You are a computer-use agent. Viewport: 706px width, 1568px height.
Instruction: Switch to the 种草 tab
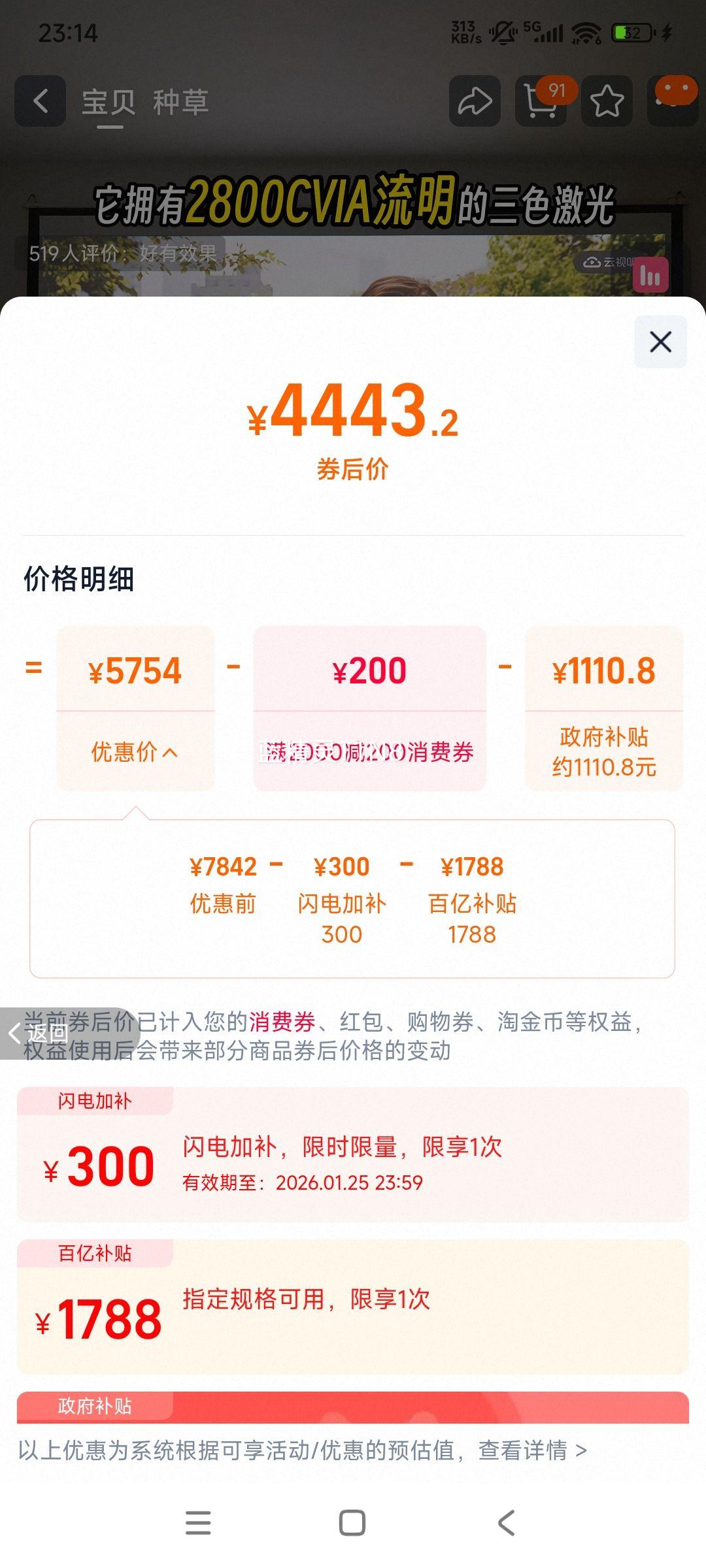coord(180,99)
